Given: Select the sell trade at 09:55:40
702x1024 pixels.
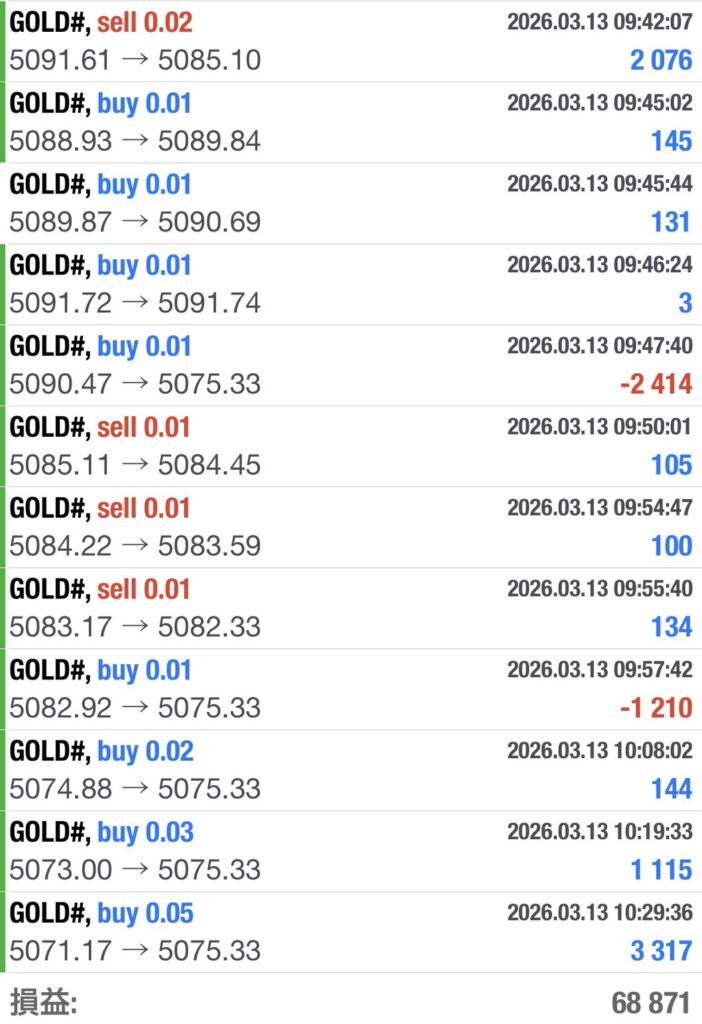Looking at the screenshot, I should 350,608.
